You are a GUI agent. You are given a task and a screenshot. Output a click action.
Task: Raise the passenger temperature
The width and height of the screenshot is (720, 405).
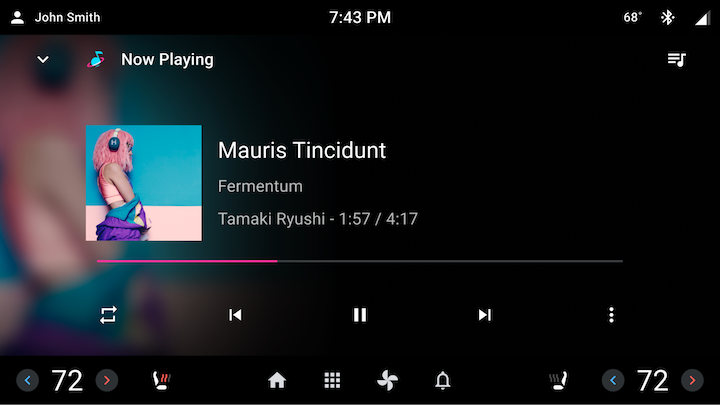click(692, 380)
